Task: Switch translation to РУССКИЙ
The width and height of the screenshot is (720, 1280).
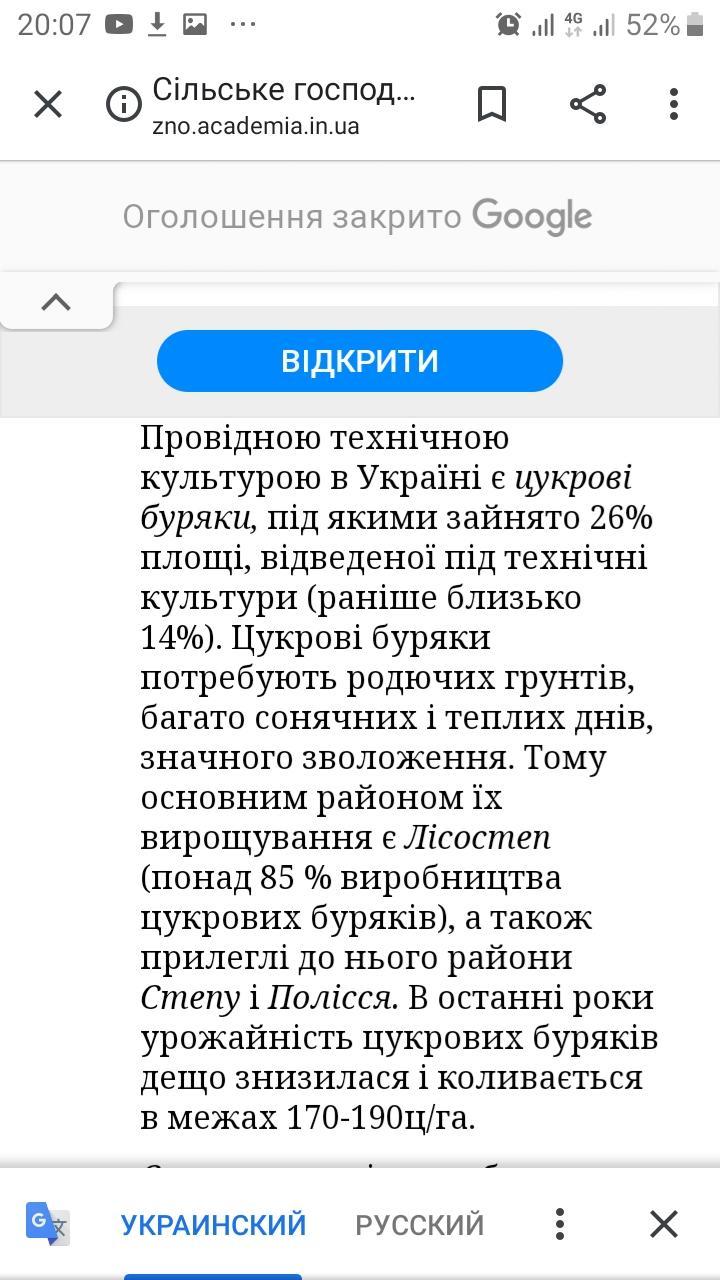Action: 420,1224
